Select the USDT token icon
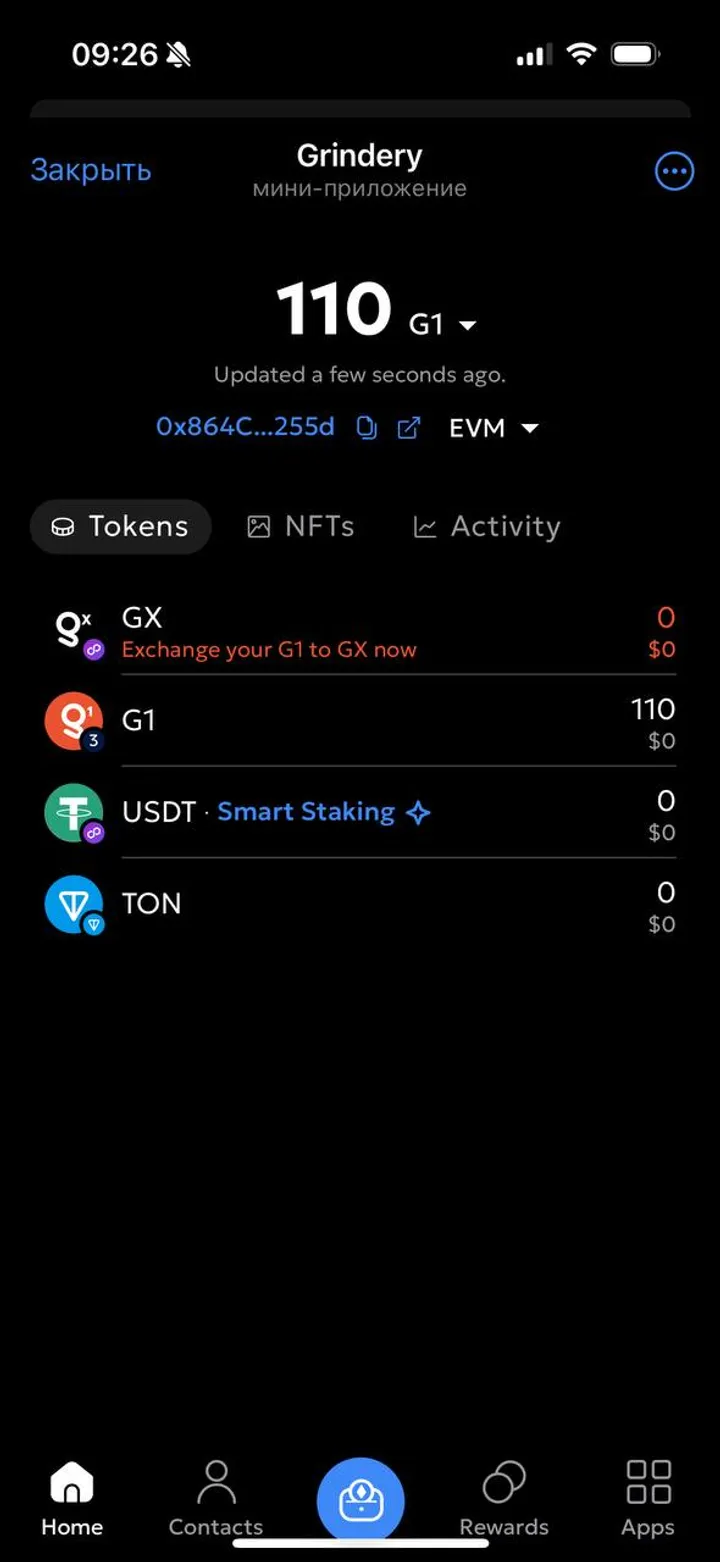This screenshot has height=1562, width=720. tap(72, 813)
